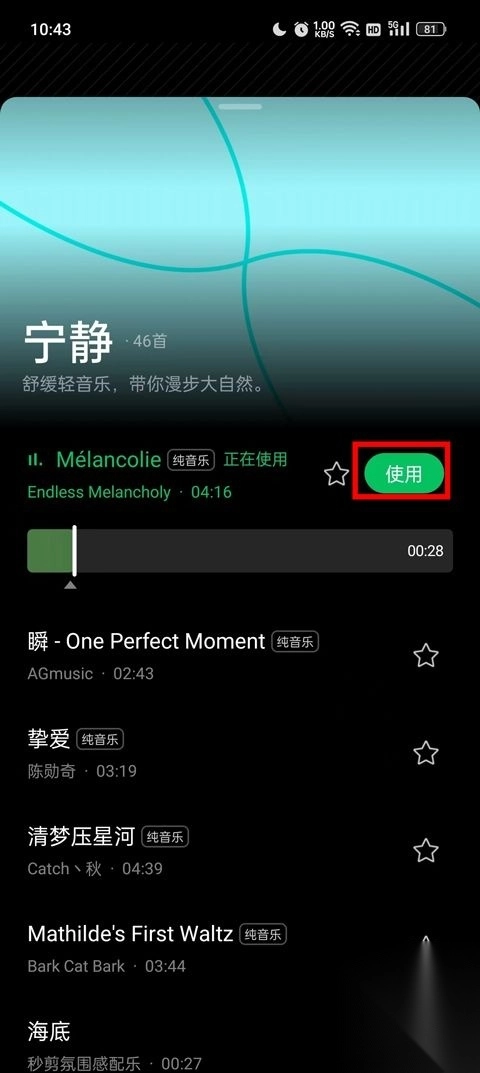Favorite the Mélancolie track
Screen dimensions: 480x1073
(336, 474)
